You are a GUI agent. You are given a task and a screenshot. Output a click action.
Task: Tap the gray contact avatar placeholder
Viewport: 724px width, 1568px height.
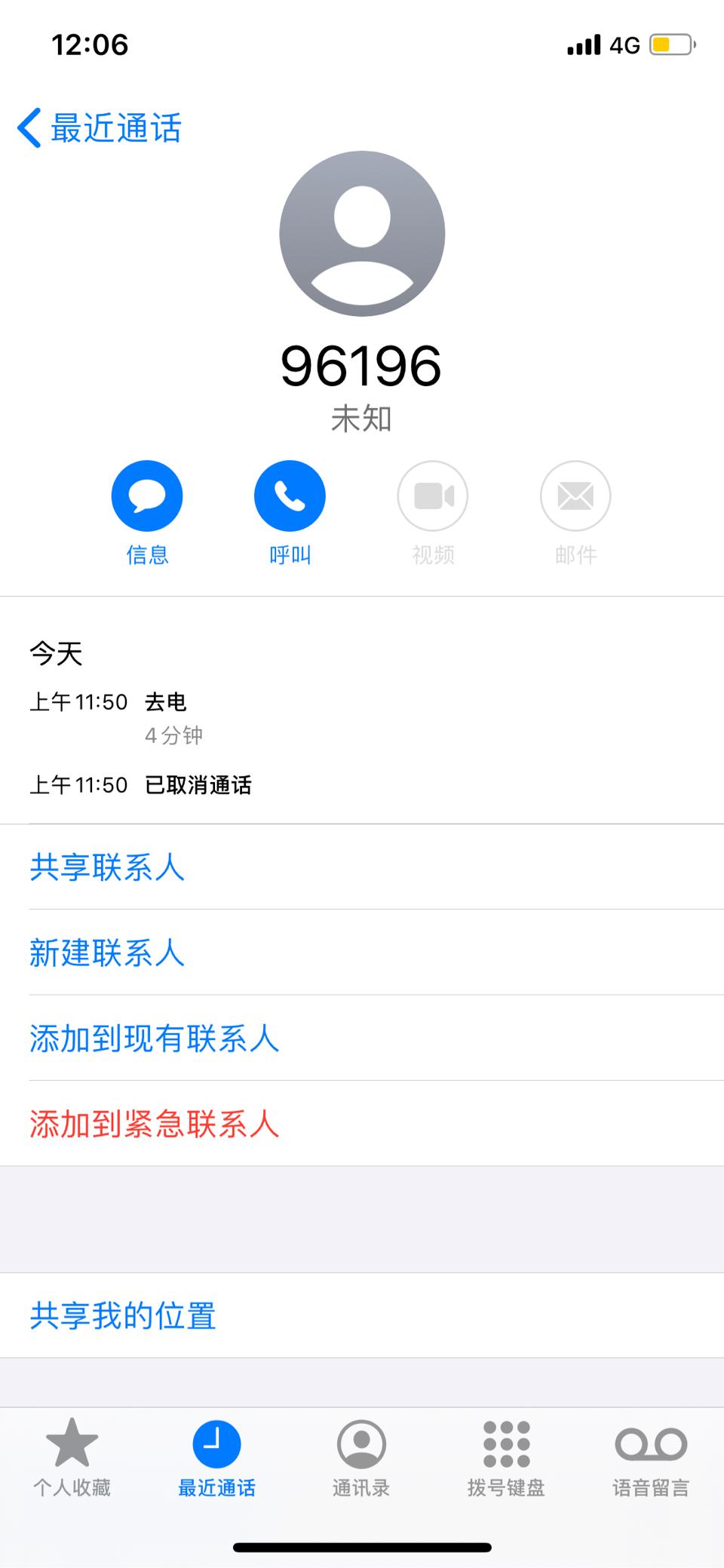(361, 234)
